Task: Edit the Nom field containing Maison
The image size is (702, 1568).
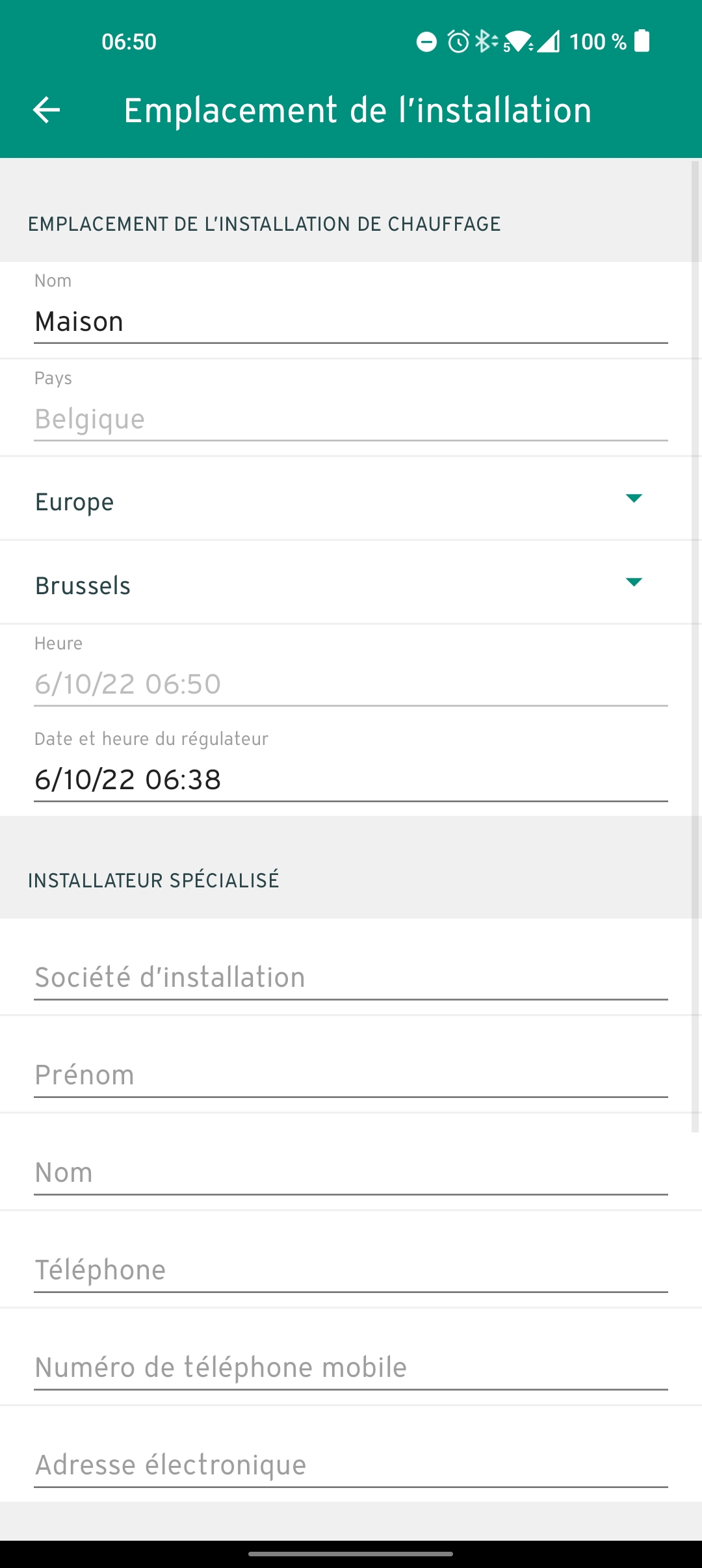Action: [351, 321]
